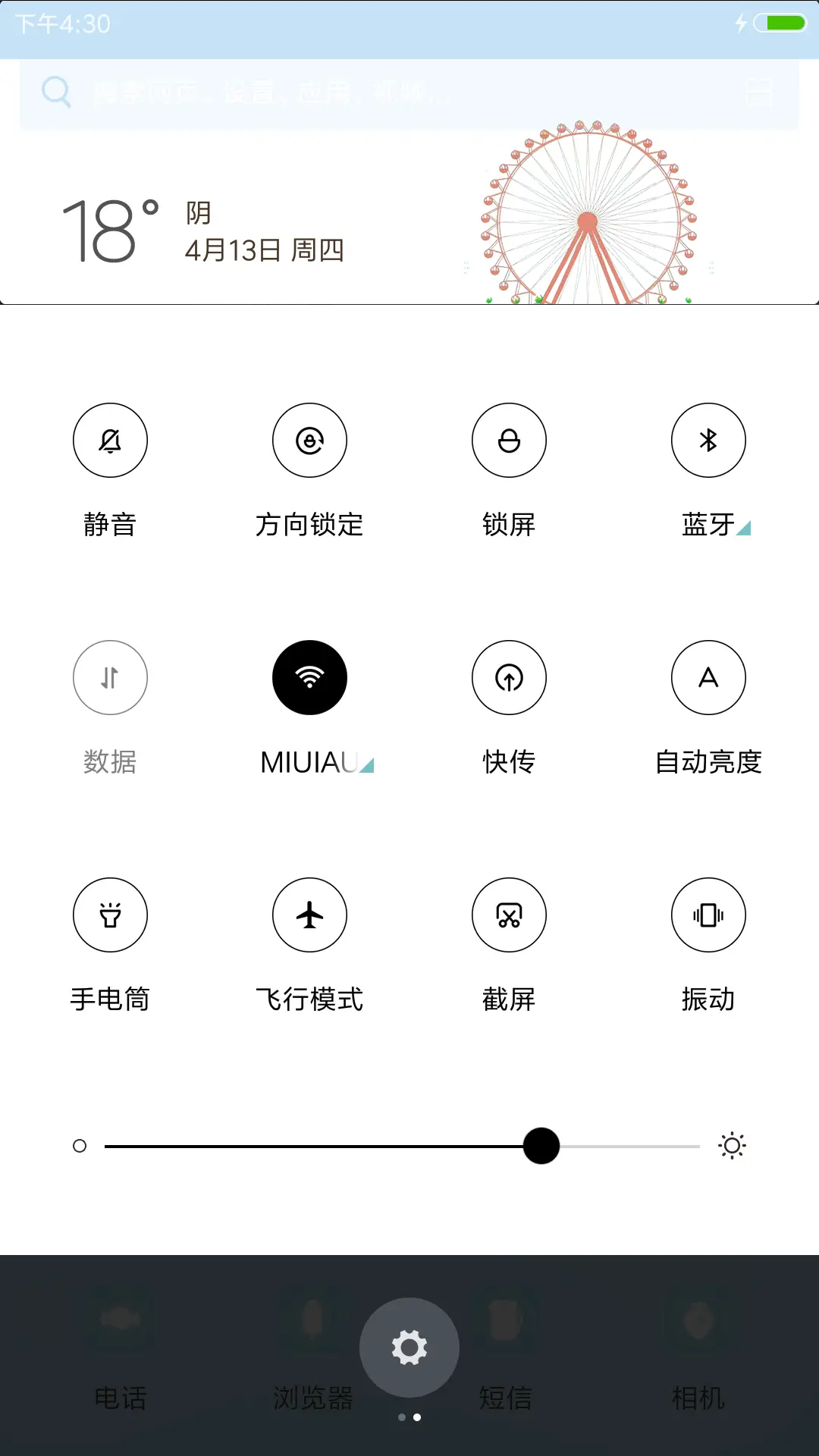Screen dimensions: 819x1456
Task: Open Settings via the gear button
Action: tap(409, 1348)
